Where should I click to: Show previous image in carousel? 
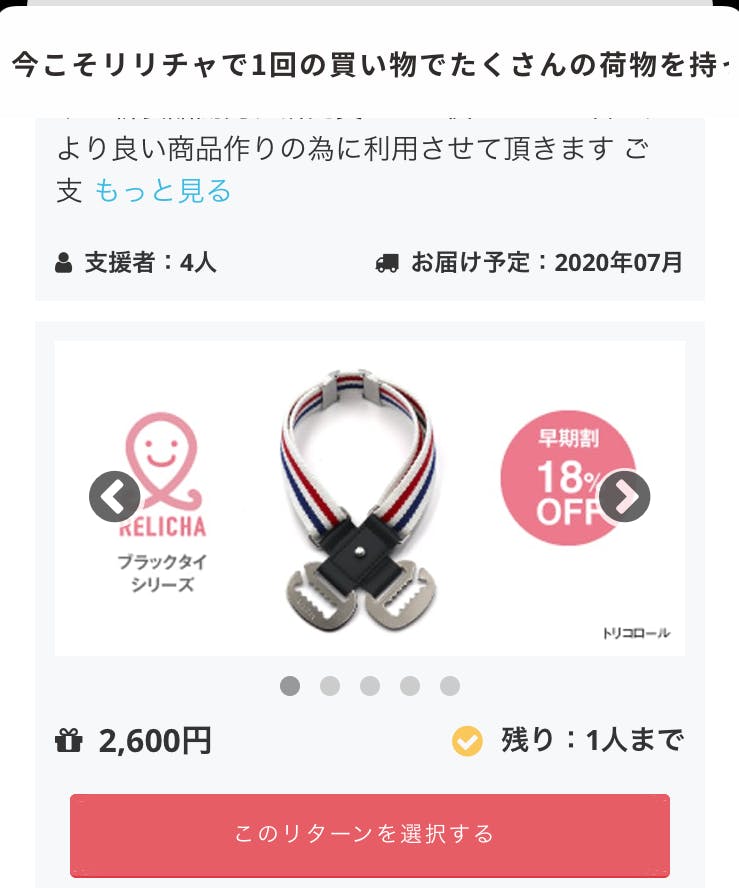(114, 496)
